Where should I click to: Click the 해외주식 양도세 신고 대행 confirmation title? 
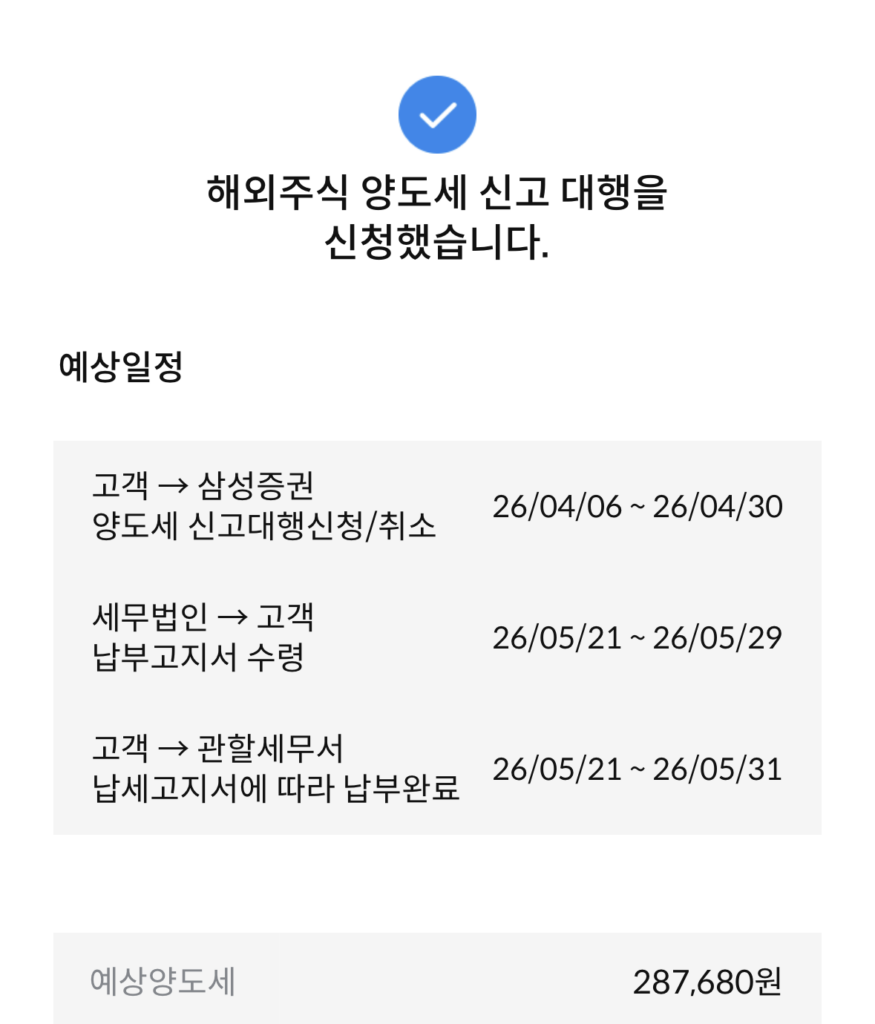pyautogui.click(x=437, y=196)
